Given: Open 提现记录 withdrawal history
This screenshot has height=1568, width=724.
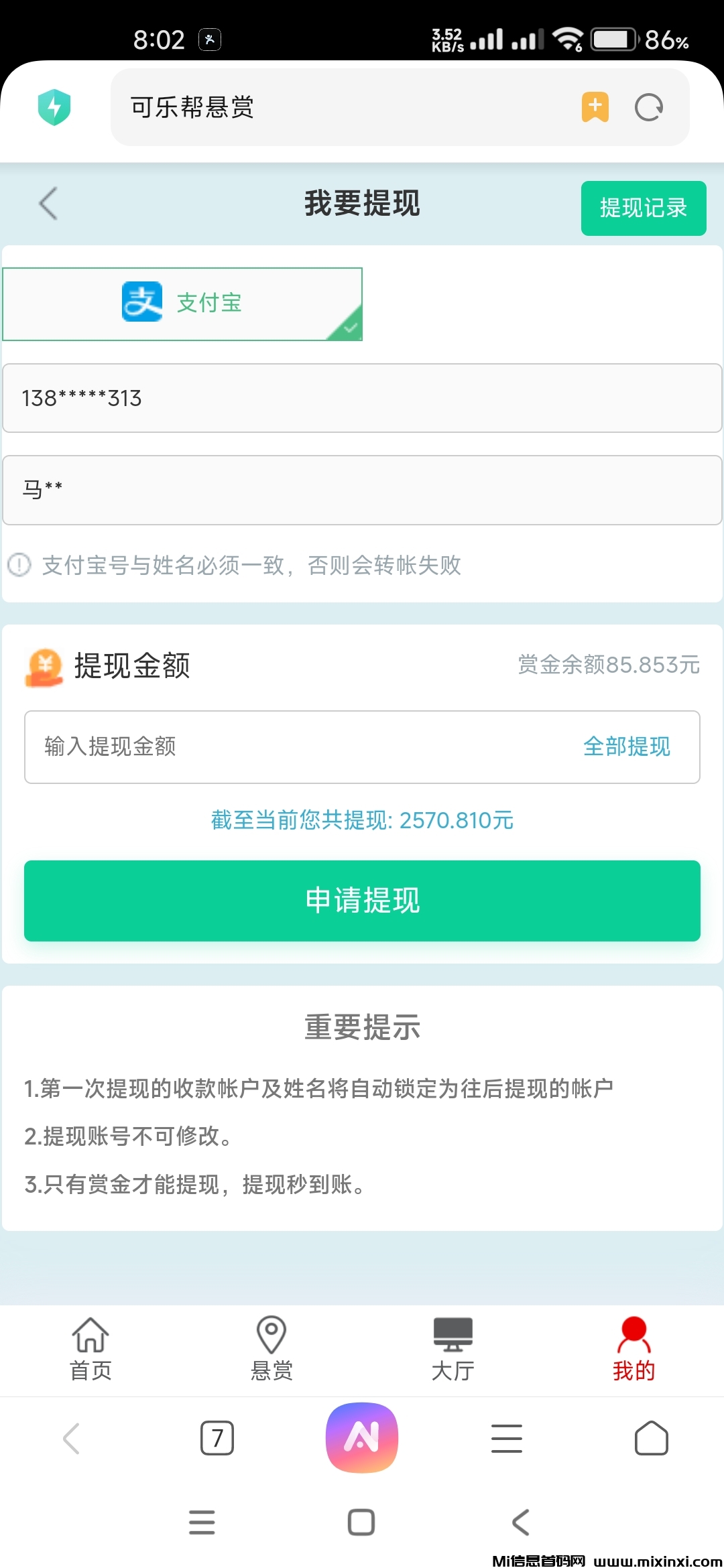Looking at the screenshot, I should coord(643,208).
